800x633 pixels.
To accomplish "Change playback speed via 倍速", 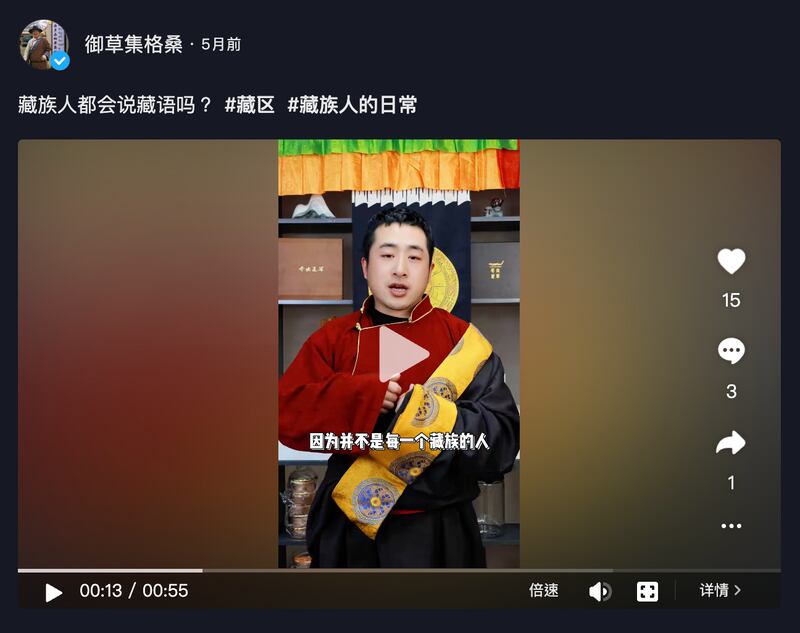I will point(543,591).
